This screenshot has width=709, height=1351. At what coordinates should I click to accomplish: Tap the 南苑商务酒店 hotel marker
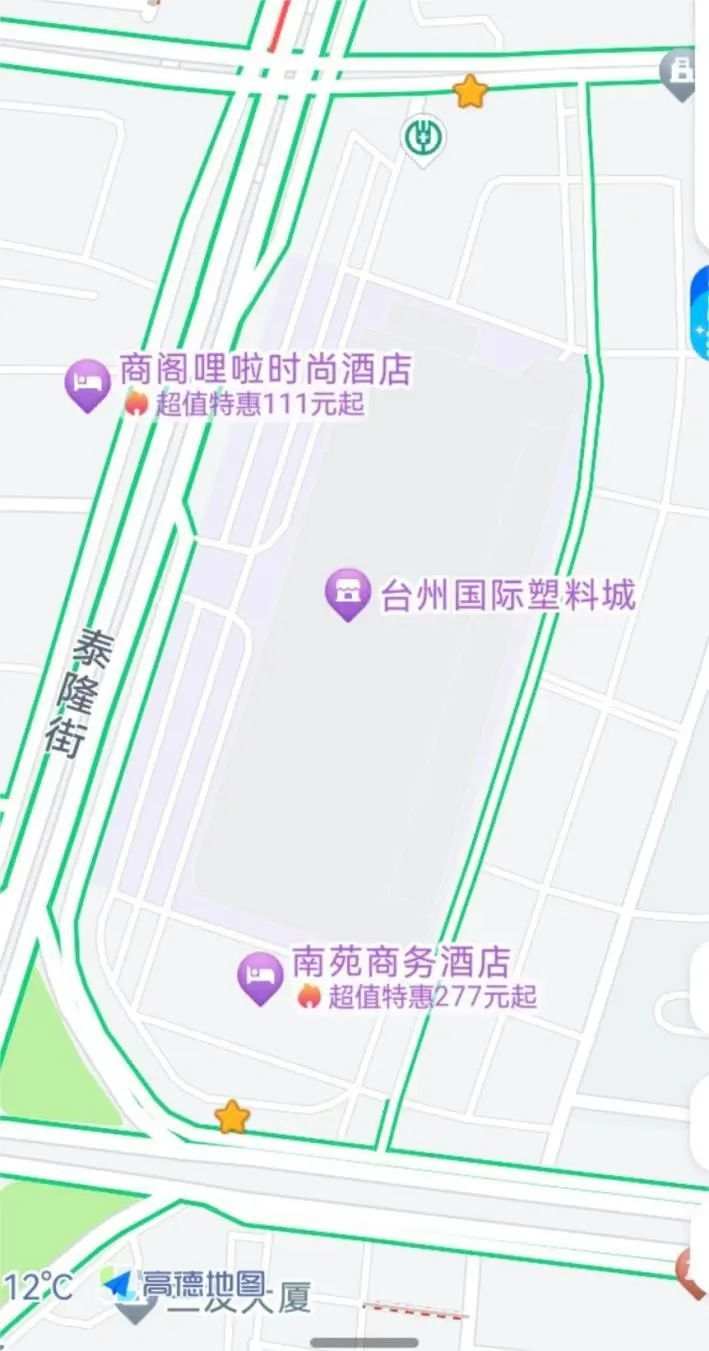[x=260, y=977]
